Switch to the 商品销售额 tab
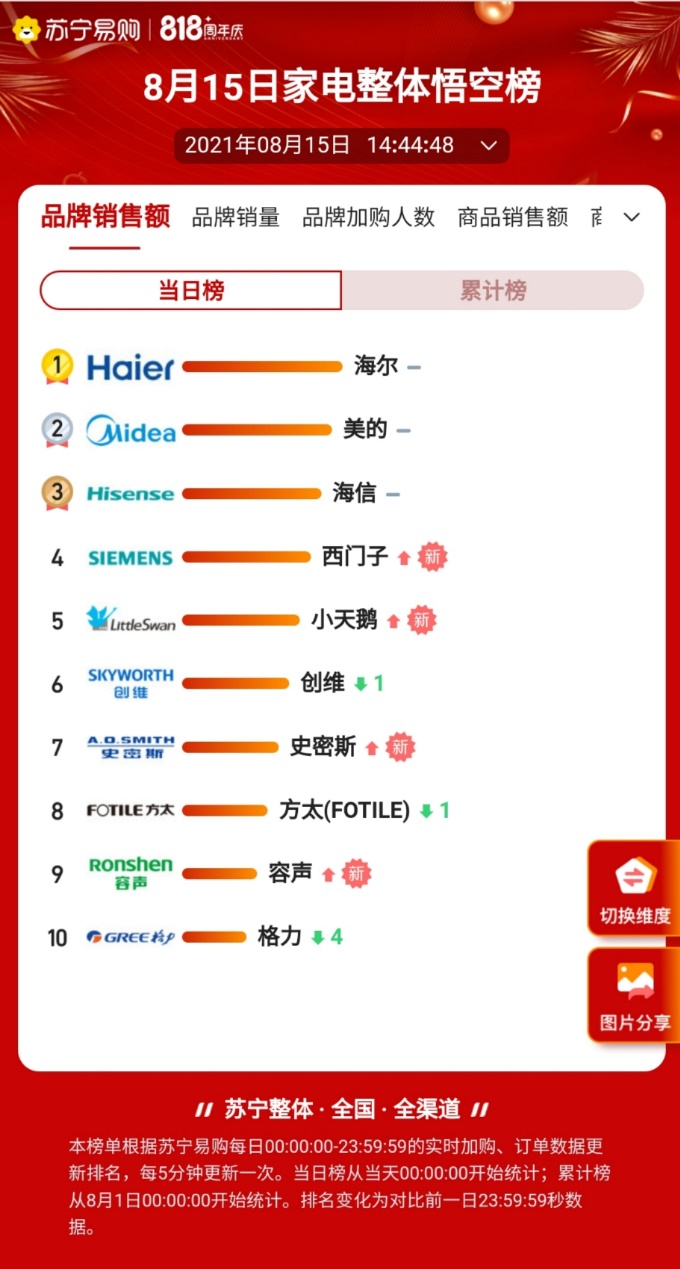Viewport: 680px width, 1269px height. tap(512, 217)
